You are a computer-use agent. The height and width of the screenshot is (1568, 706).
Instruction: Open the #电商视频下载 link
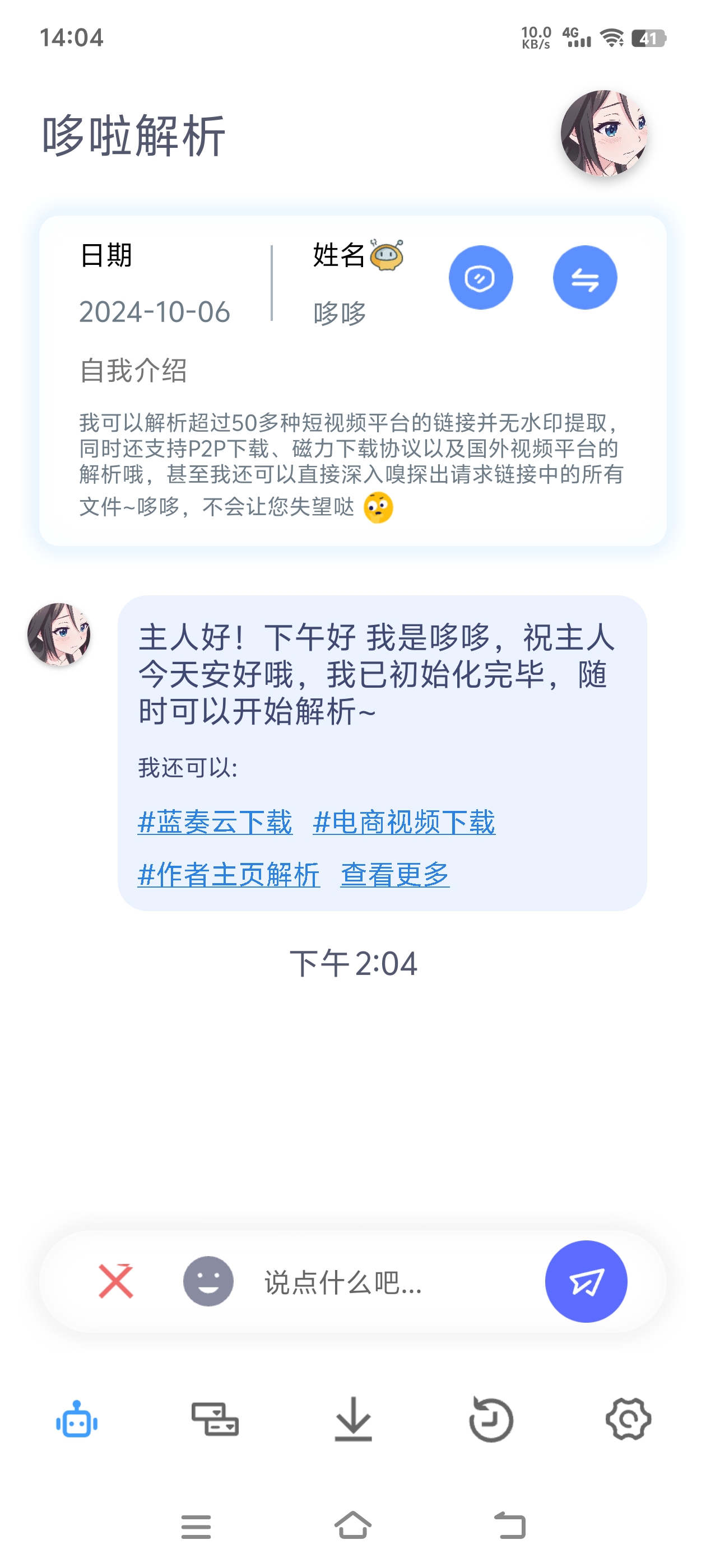coord(404,822)
